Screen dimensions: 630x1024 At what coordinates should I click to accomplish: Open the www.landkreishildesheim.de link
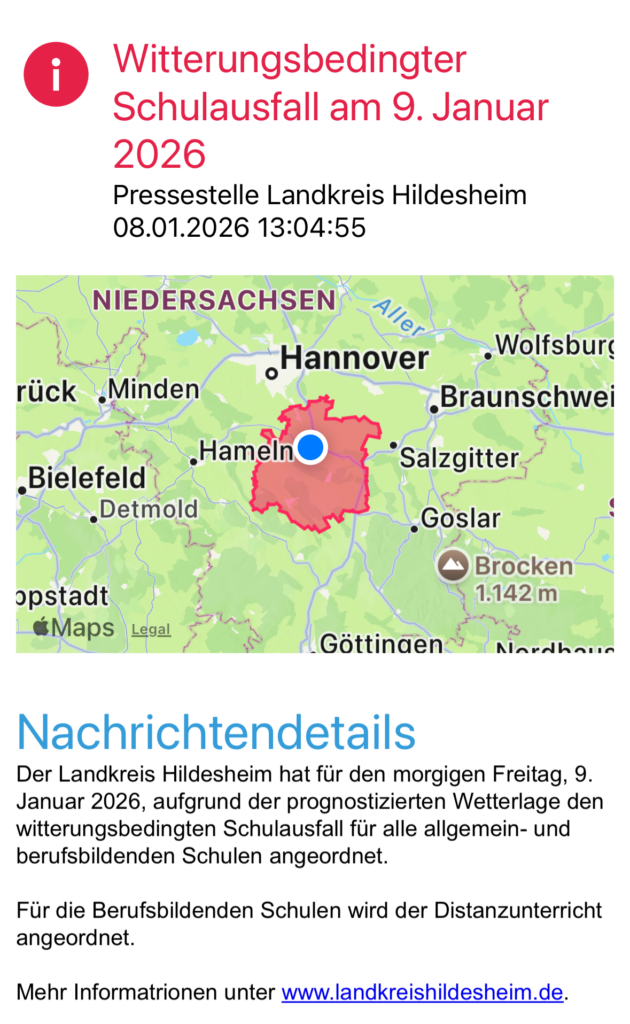pyautogui.click(x=422, y=993)
